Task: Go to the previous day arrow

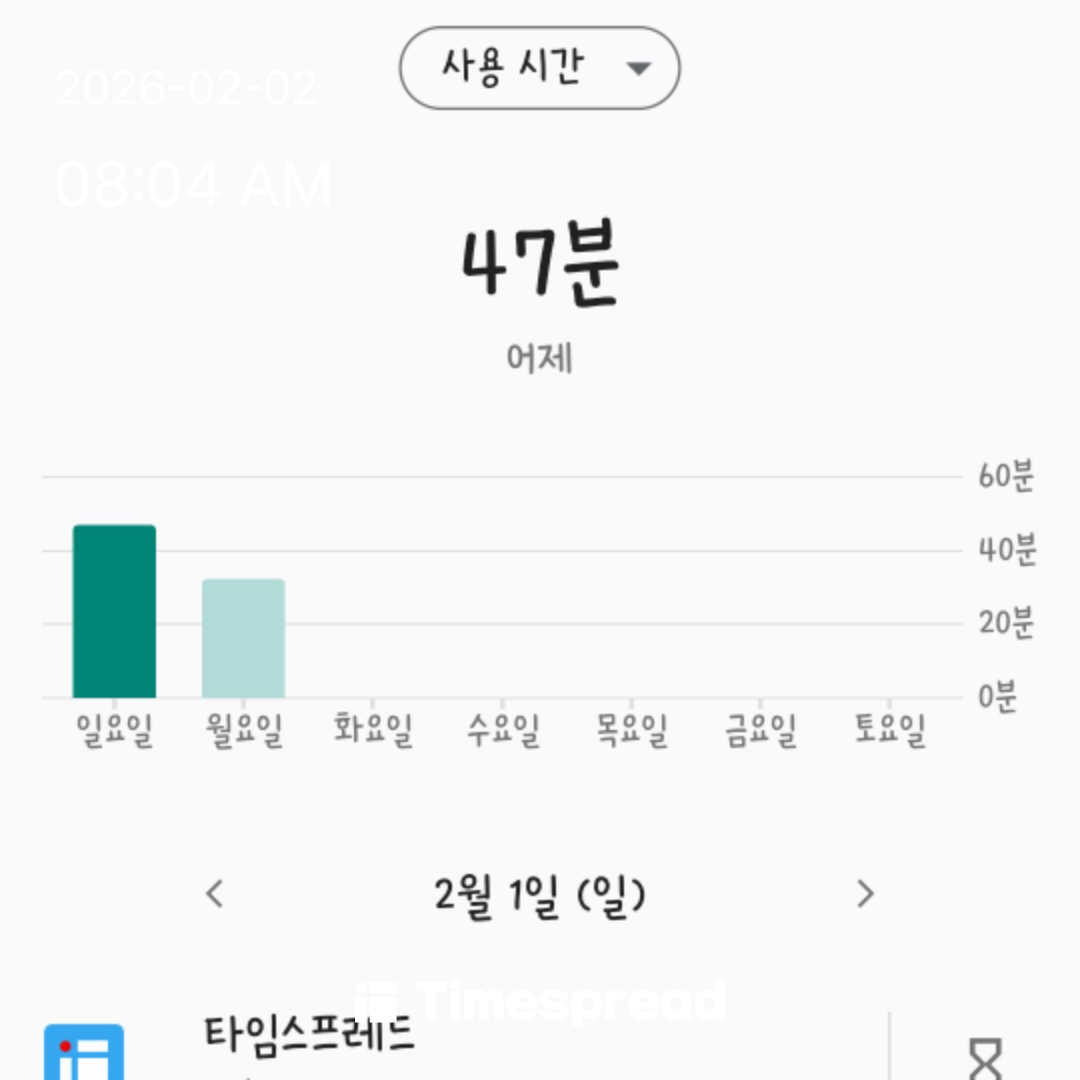Action: (214, 893)
